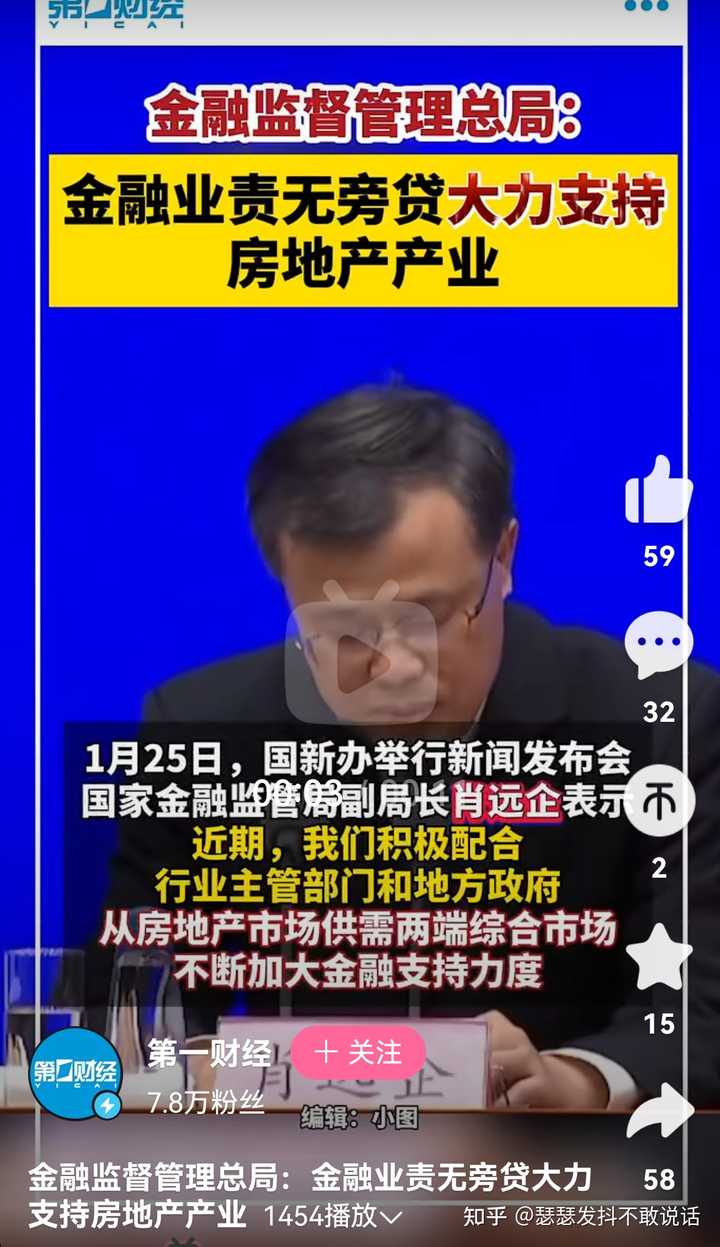Give a coin to this video
The width and height of the screenshot is (720, 1247).
pyautogui.click(x=659, y=801)
